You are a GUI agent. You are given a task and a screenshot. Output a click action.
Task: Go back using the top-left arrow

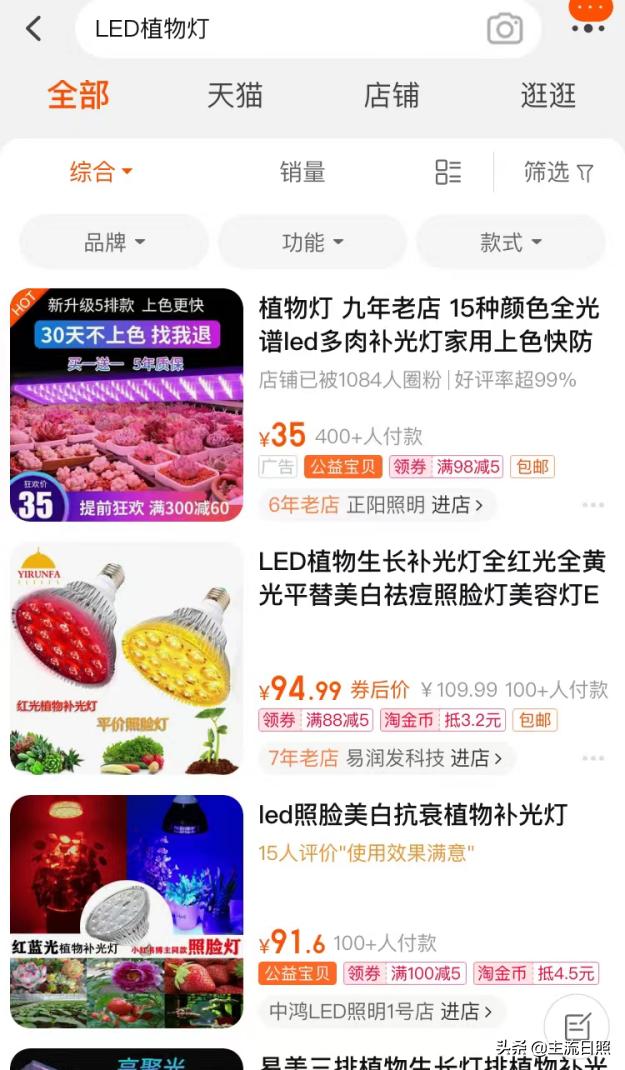(x=33, y=29)
